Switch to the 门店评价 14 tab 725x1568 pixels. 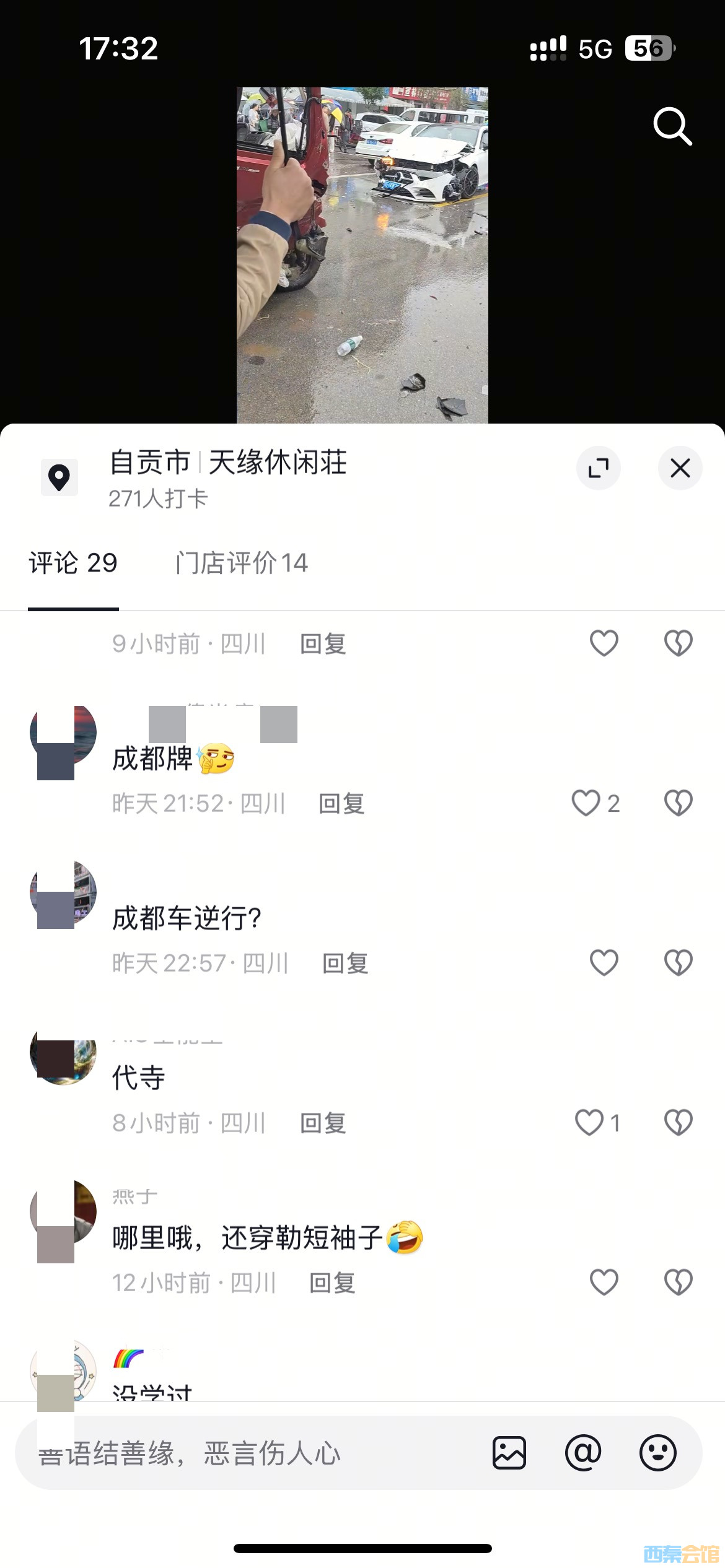click(242, 563)
